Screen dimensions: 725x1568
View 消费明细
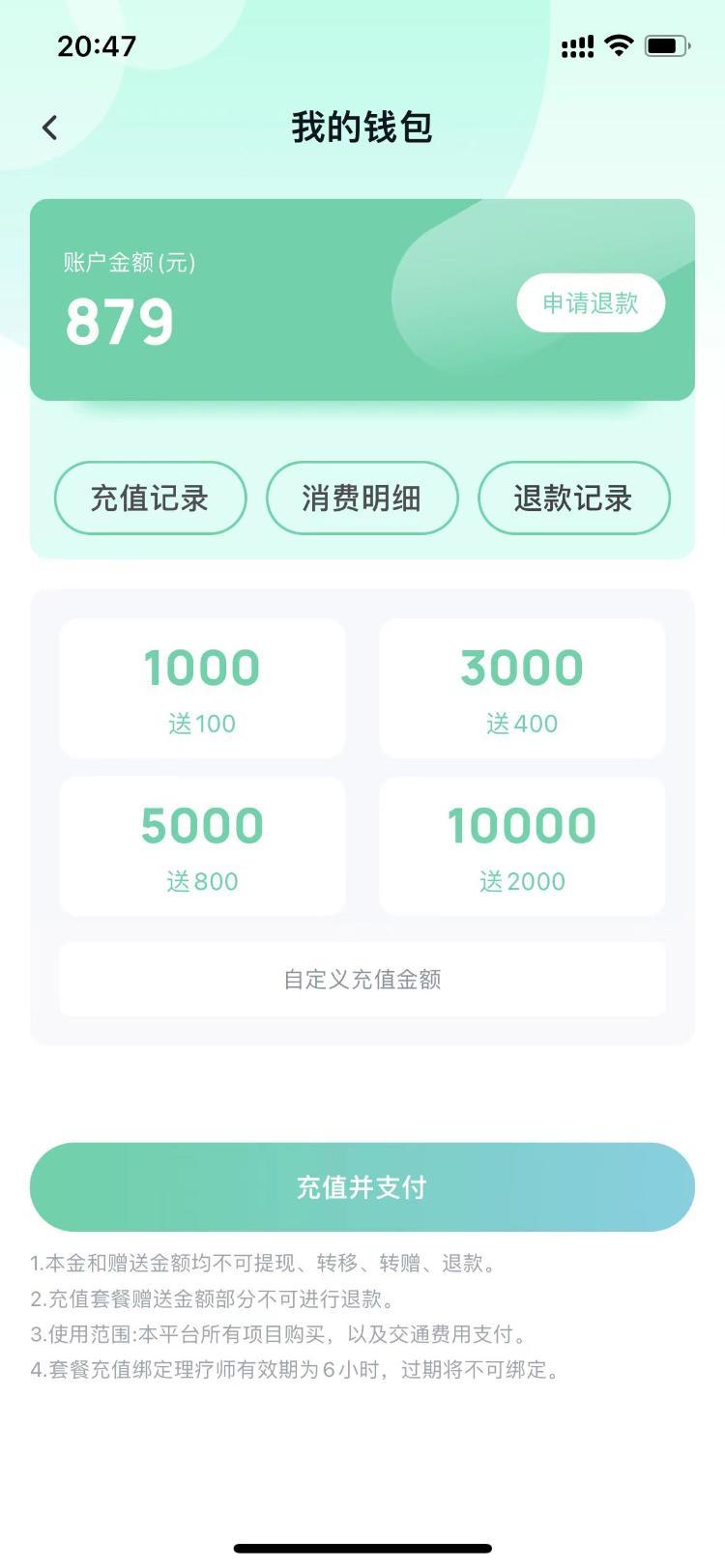362,499
